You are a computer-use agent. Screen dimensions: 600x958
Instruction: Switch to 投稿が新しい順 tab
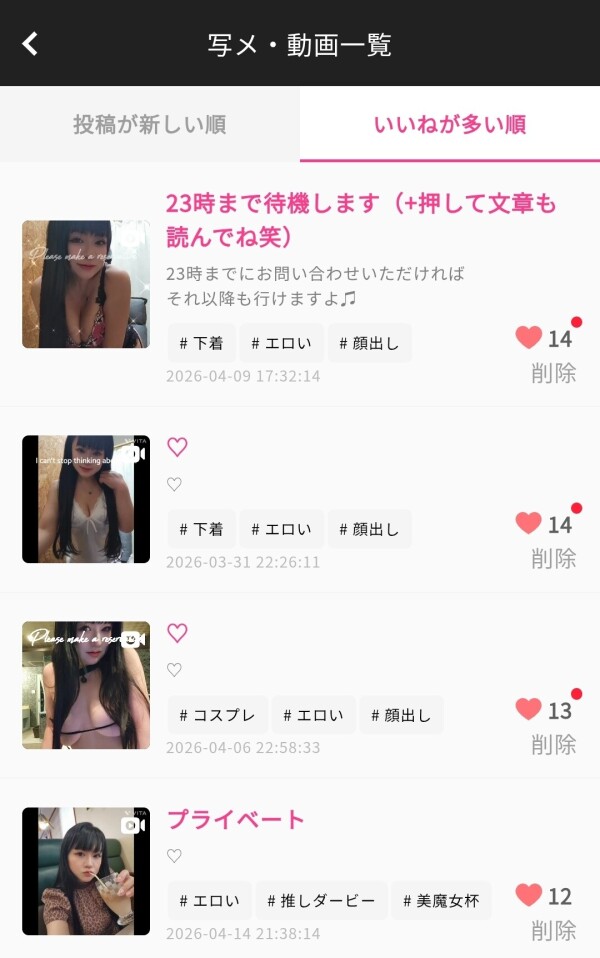149,125
